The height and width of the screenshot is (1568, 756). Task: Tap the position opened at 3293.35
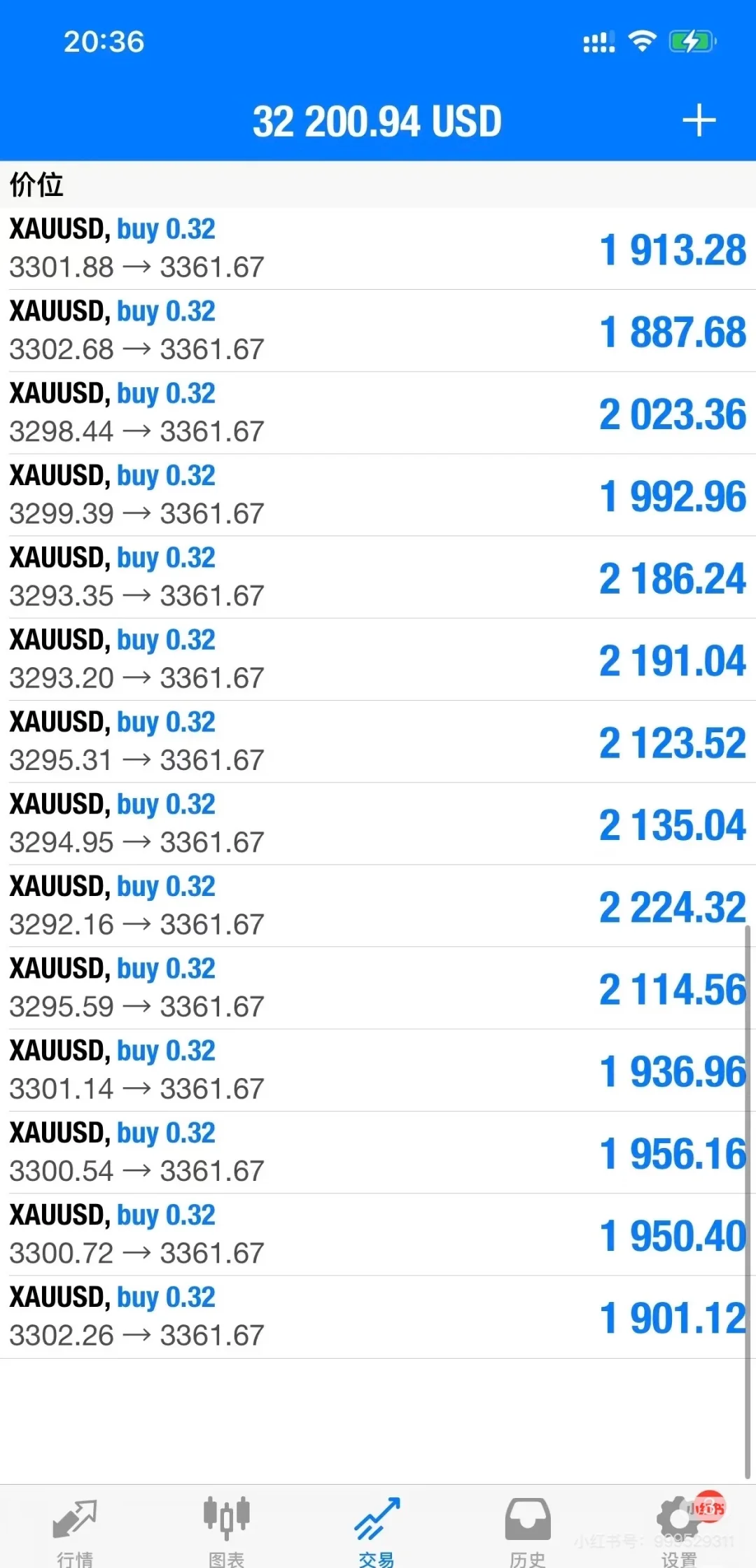pyautogui.click(x=378, y=577)
